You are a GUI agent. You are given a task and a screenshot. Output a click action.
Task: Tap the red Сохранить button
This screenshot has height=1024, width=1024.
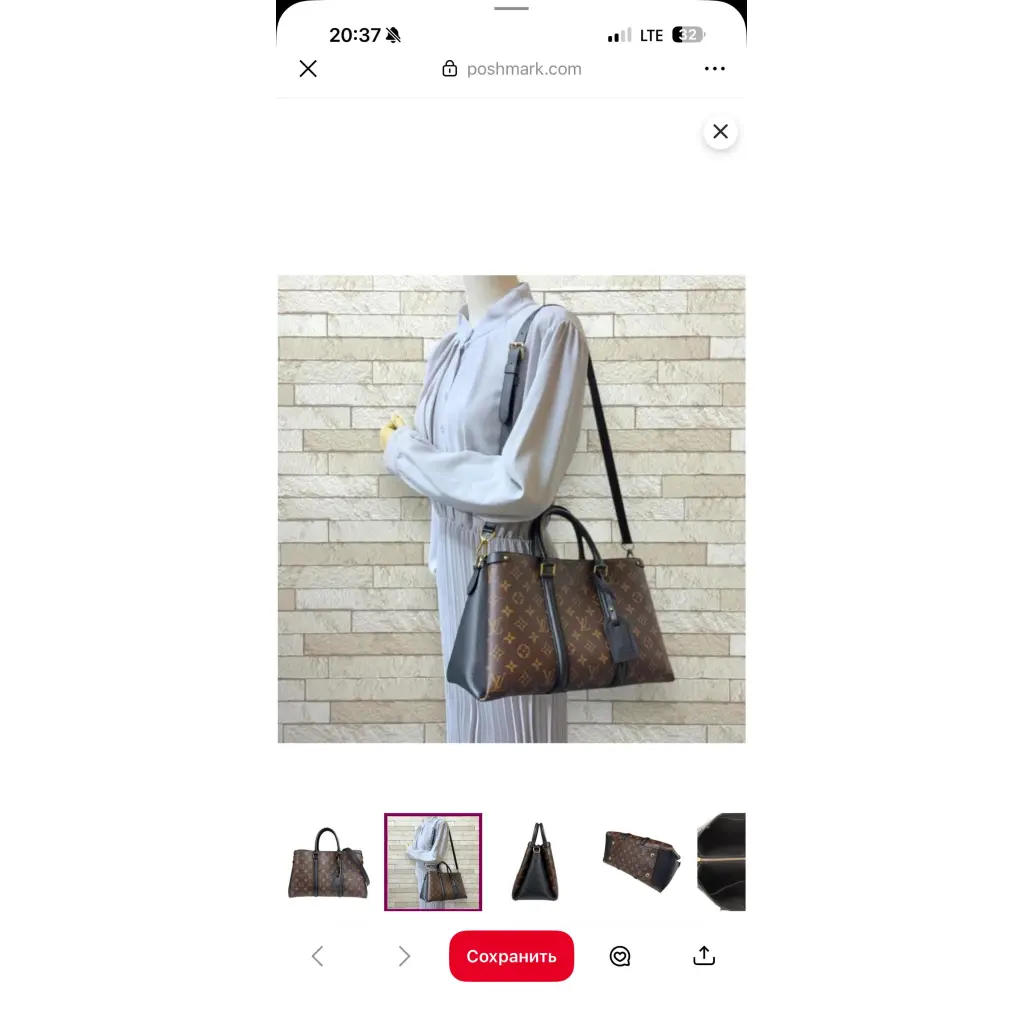(x=511, y=956)
